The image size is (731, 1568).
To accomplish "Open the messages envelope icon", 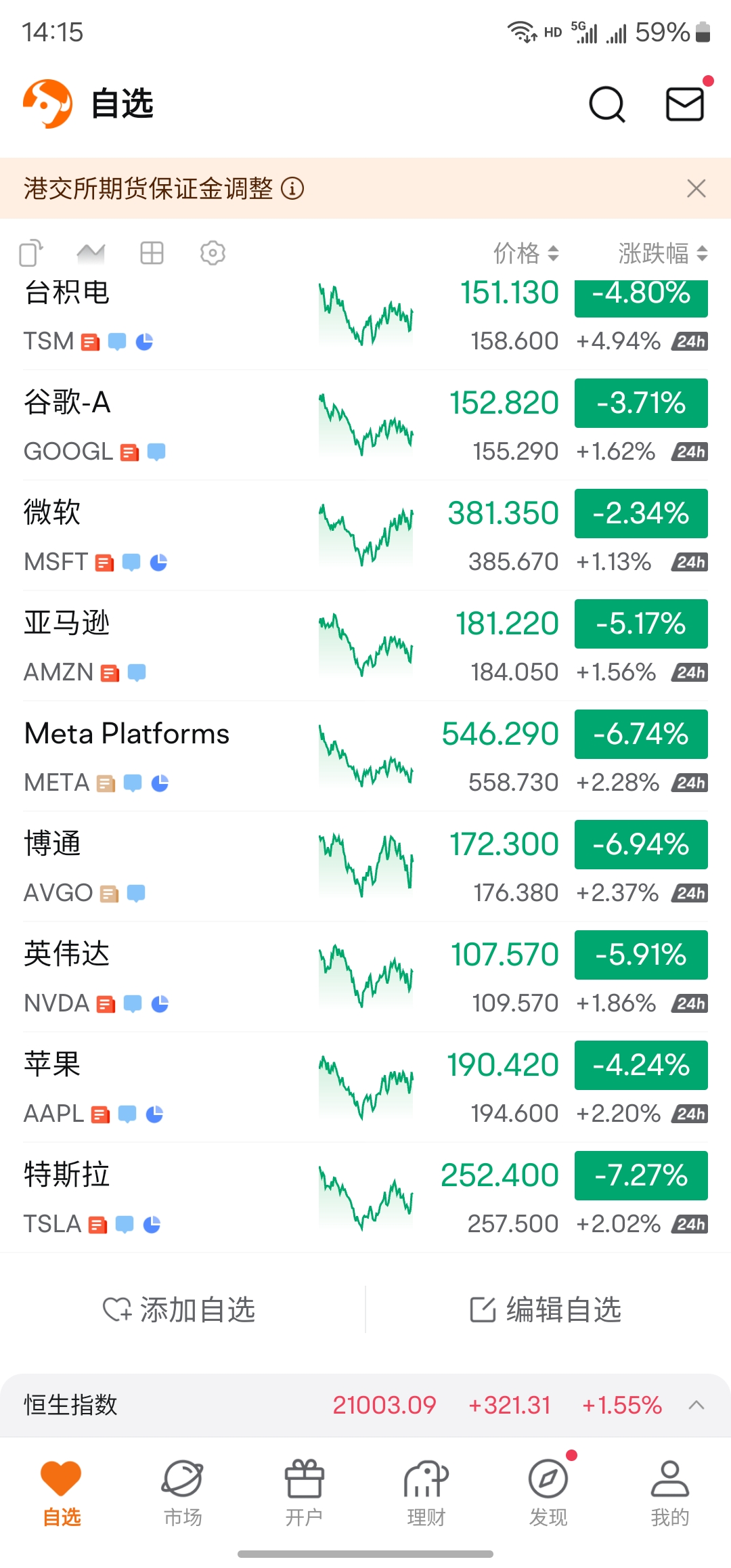I will click(x=685, y=104).
